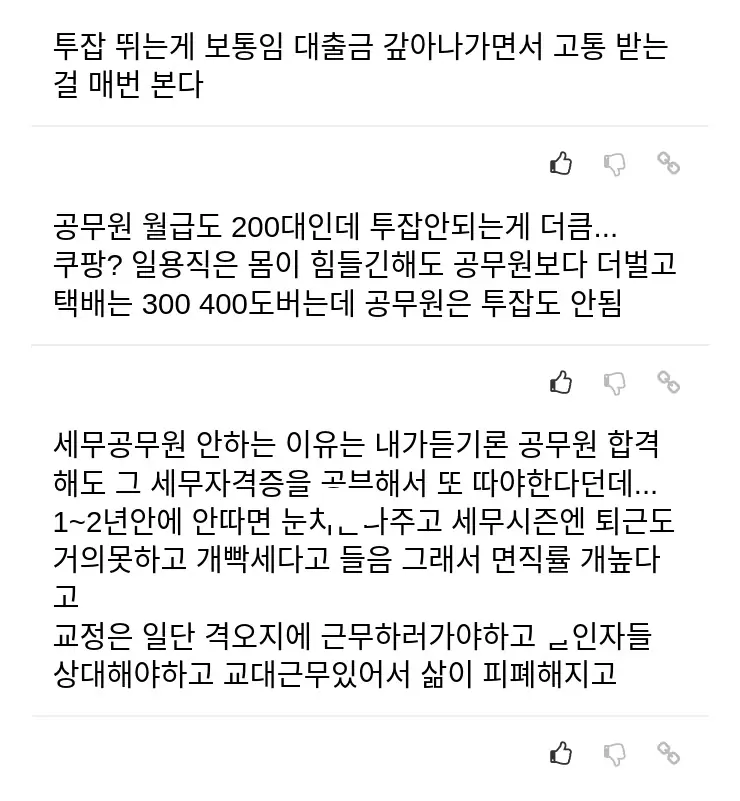
Task: Dislike the comment about 대출금 갚아나가면서
Action: point(615,163)
